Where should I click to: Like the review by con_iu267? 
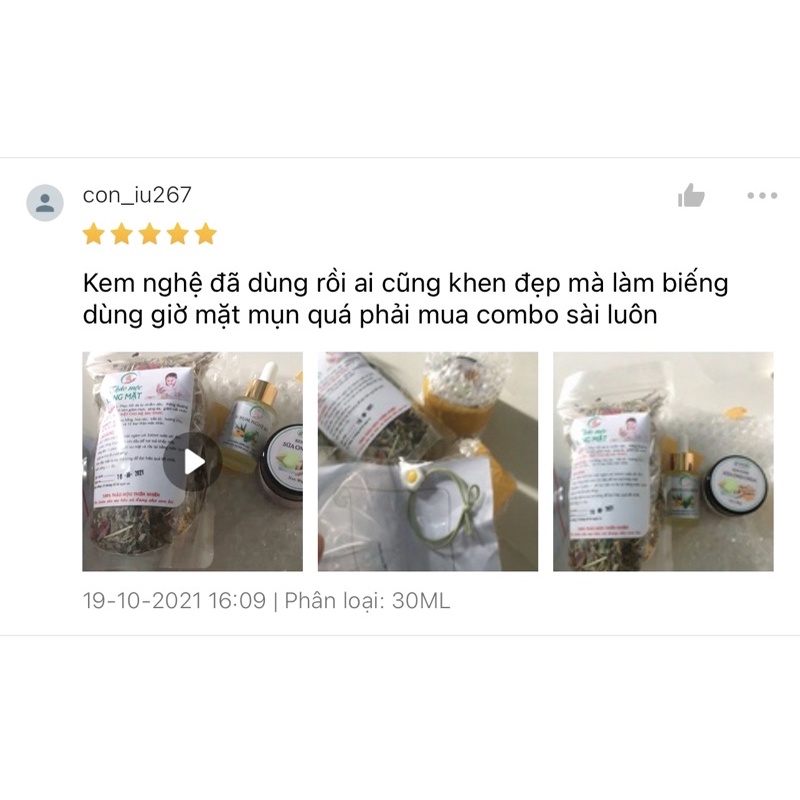[691, 196]
